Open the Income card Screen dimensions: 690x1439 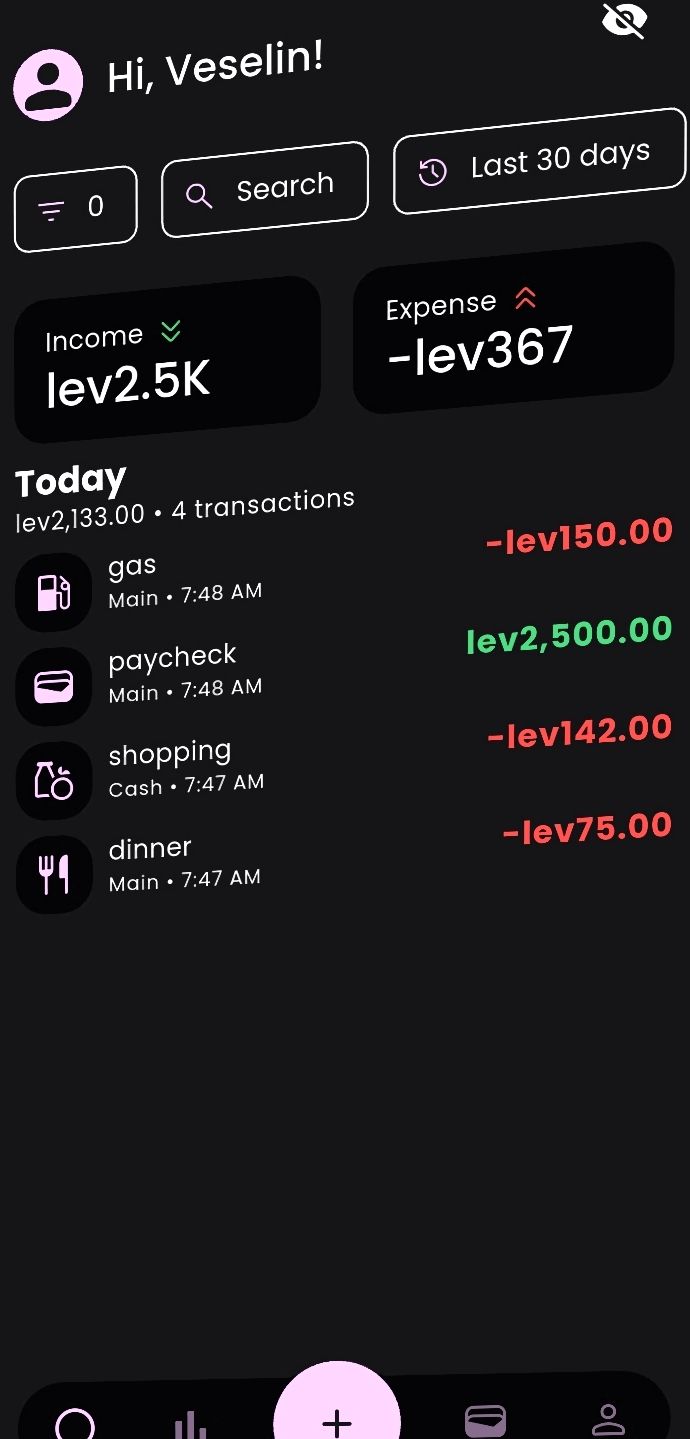click(167, 360)
